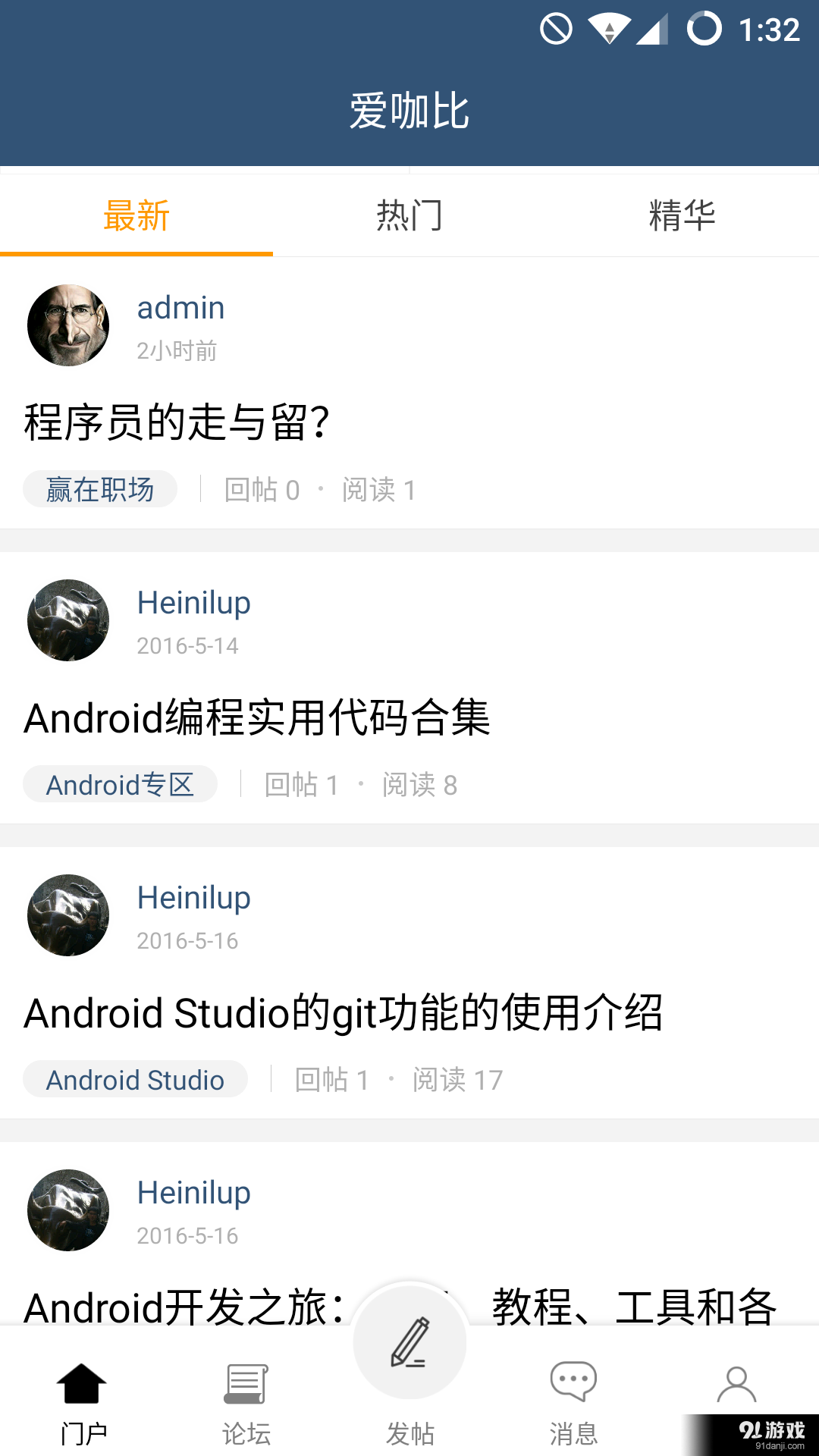Tap Heinilup's avatar next to 2016-5-14
Viewport: 819px width, 1456px height.
tap(67, 620)
